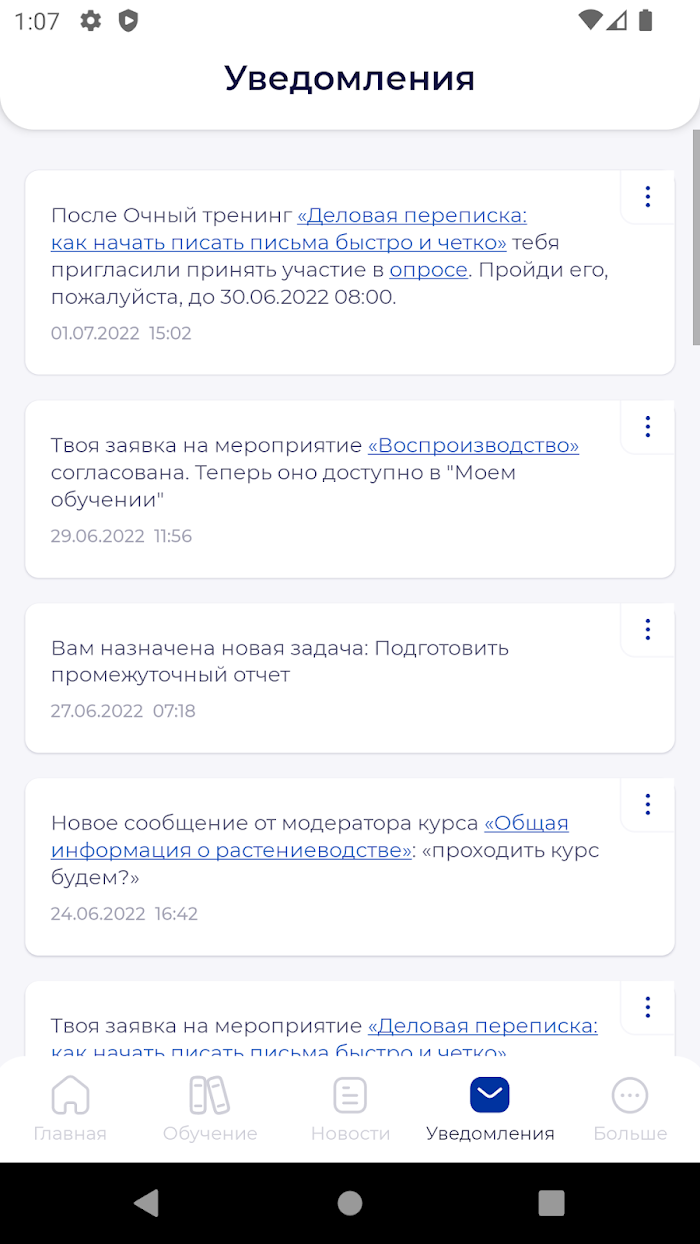Open options menu for the «Воспроизводство» notification
This screenshot has height=1244, width=700.
tap(648, 427)
